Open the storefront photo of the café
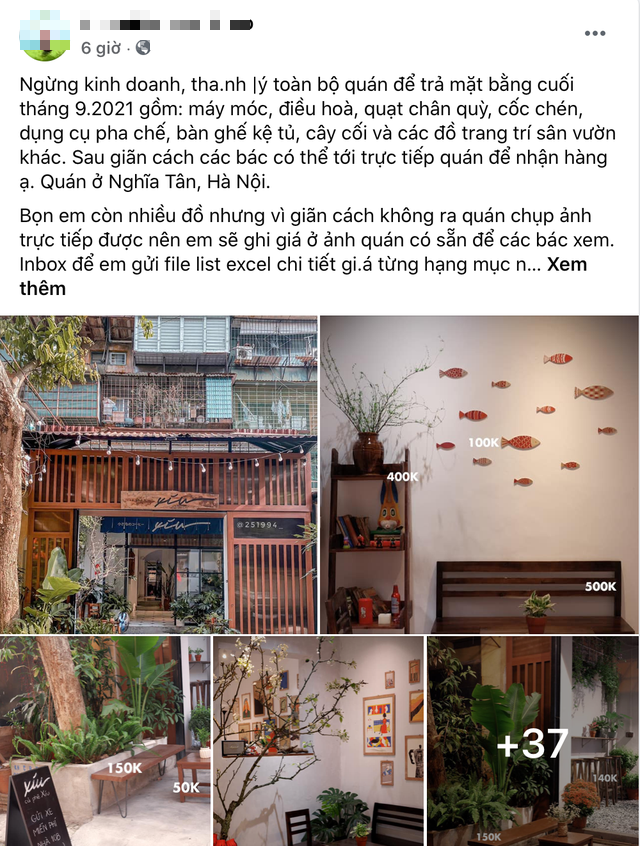 [x=158, y=474]
